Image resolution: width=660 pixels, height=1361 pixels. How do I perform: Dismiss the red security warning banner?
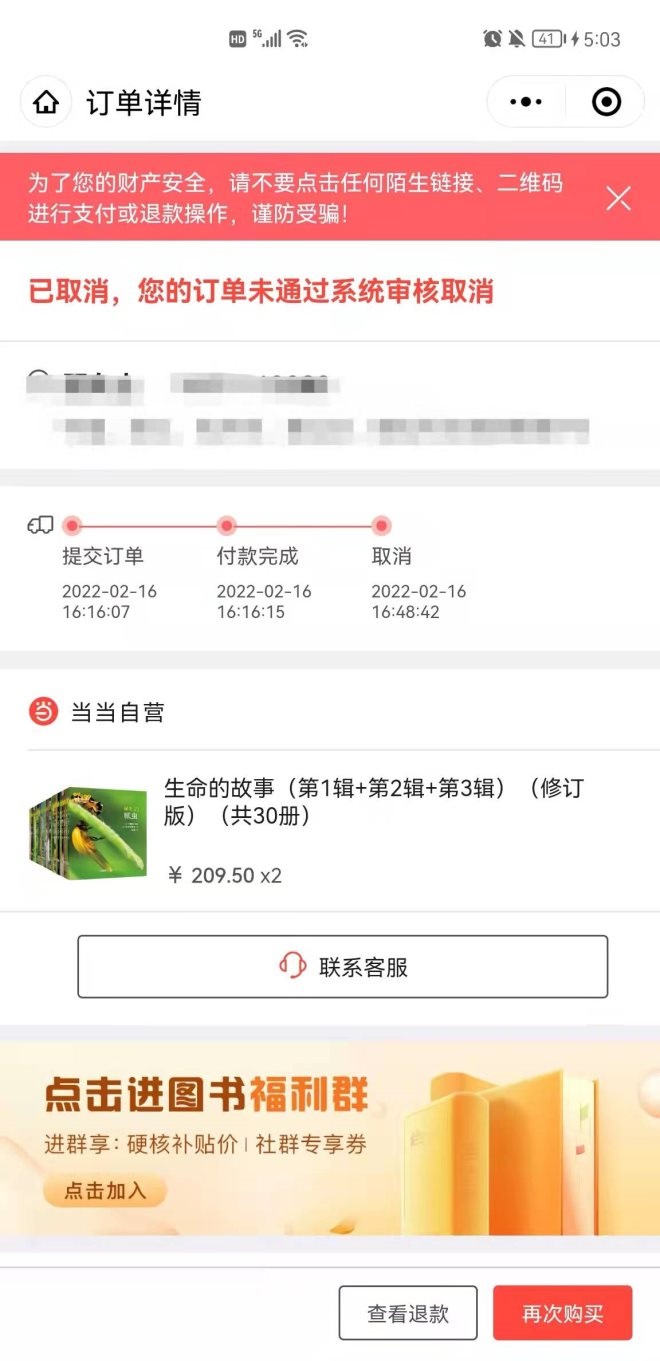point(618,198)
